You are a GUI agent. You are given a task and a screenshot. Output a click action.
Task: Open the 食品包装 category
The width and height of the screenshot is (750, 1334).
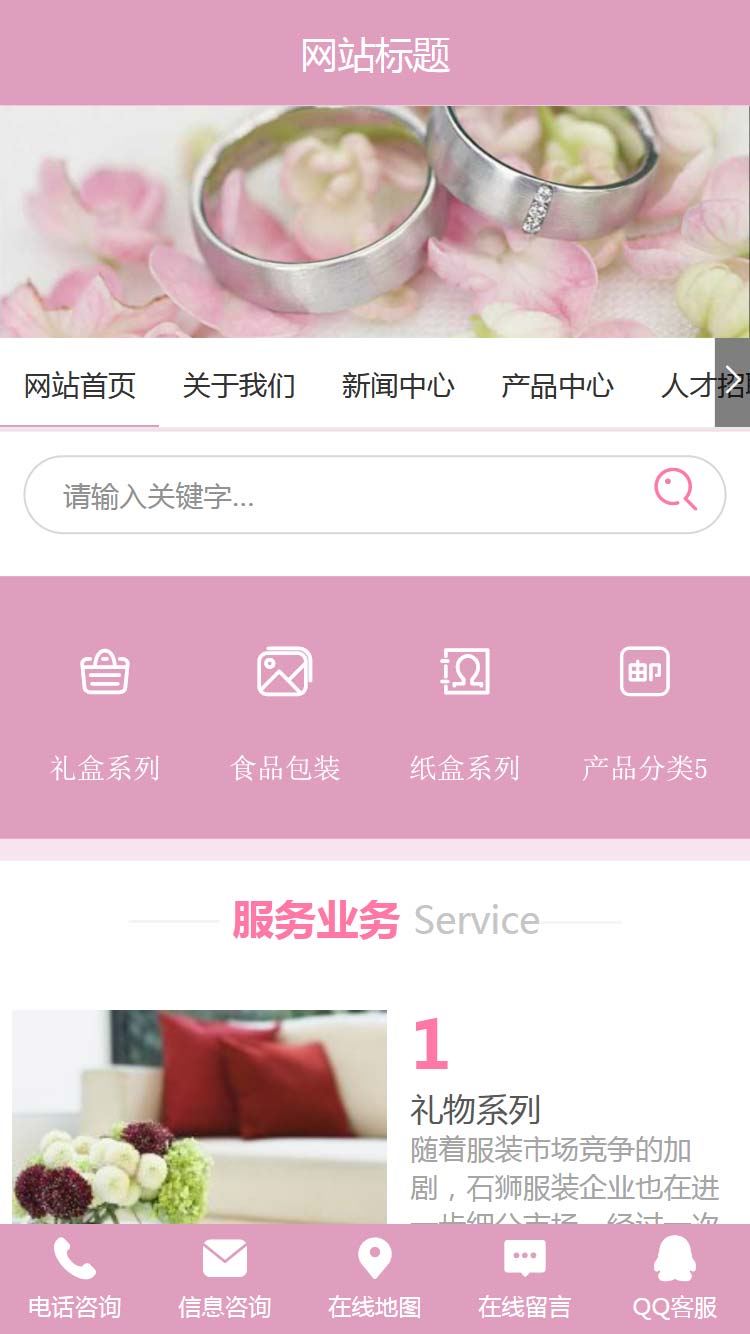click(285, 712)
